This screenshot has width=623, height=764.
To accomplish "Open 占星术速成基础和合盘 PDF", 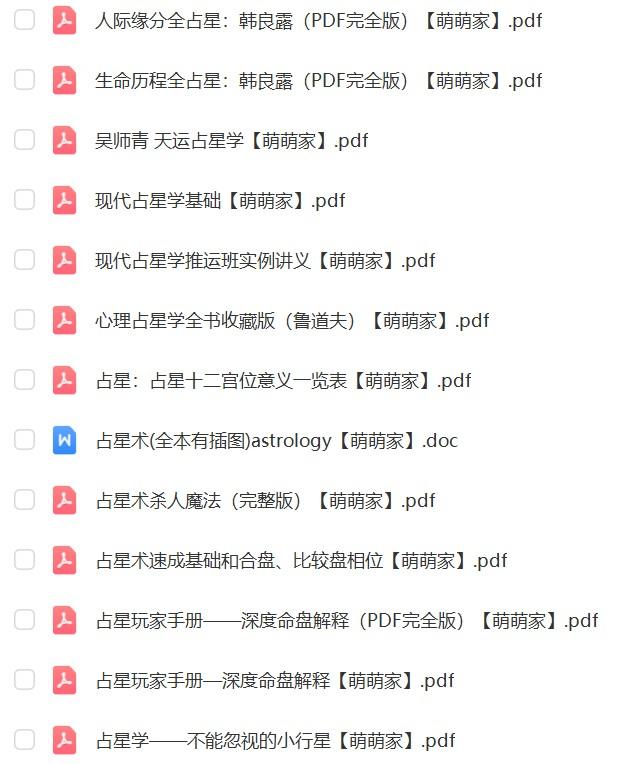I will coord(301,561).
